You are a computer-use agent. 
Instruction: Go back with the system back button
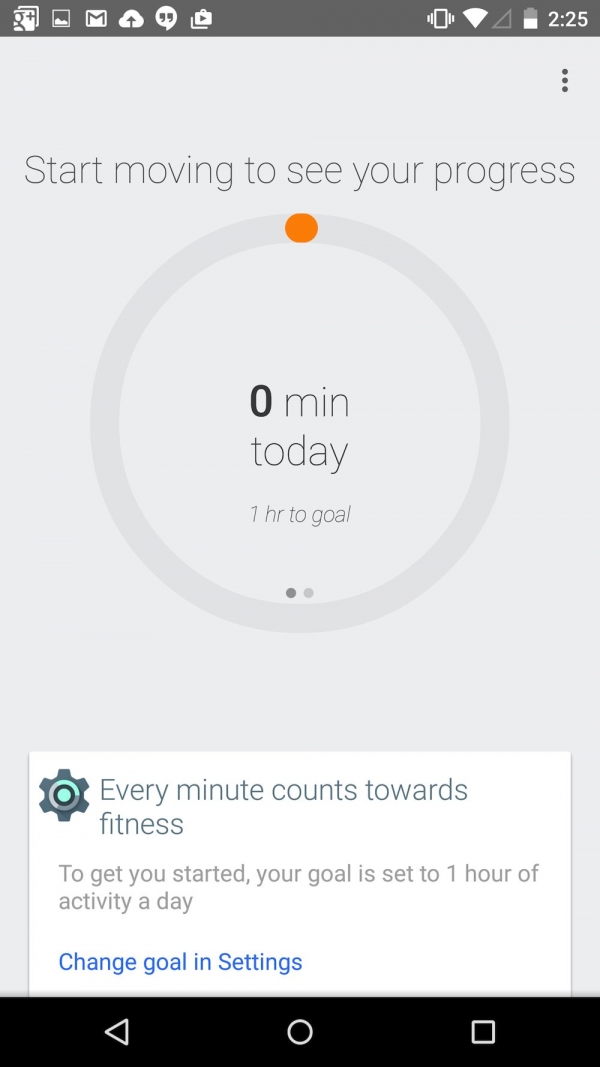click(x=117, y=1032)
